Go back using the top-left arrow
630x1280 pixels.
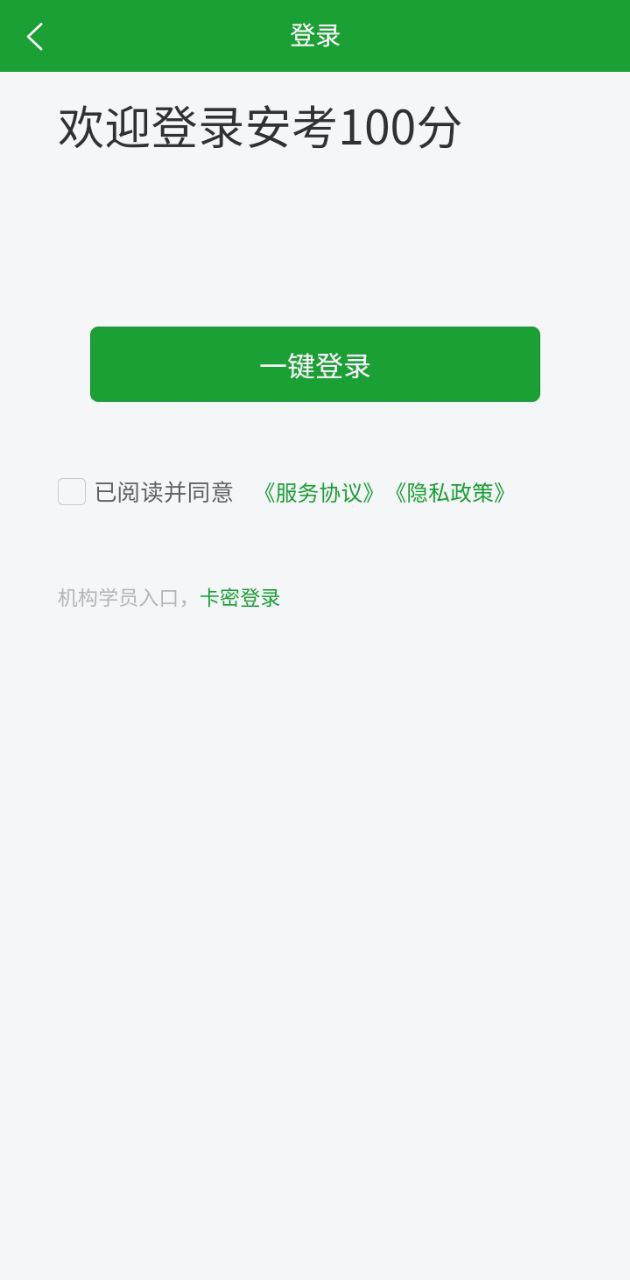(x=35, y=37)
